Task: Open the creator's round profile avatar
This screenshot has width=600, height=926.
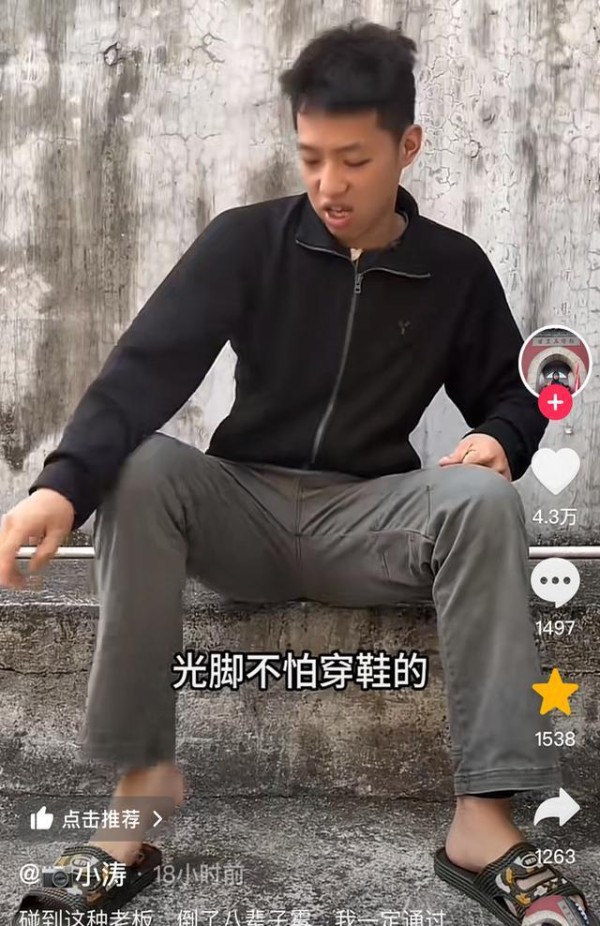Action: click(555, 361)
